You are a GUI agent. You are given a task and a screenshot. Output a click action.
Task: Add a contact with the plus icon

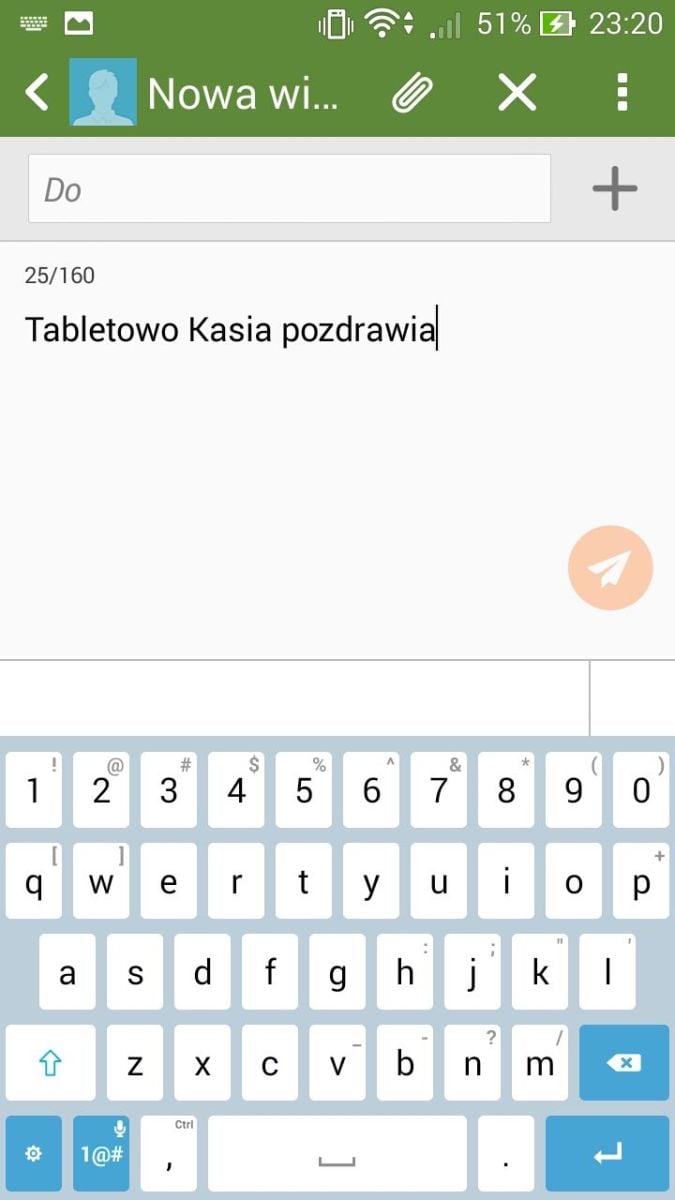click(x=615, y=189)
